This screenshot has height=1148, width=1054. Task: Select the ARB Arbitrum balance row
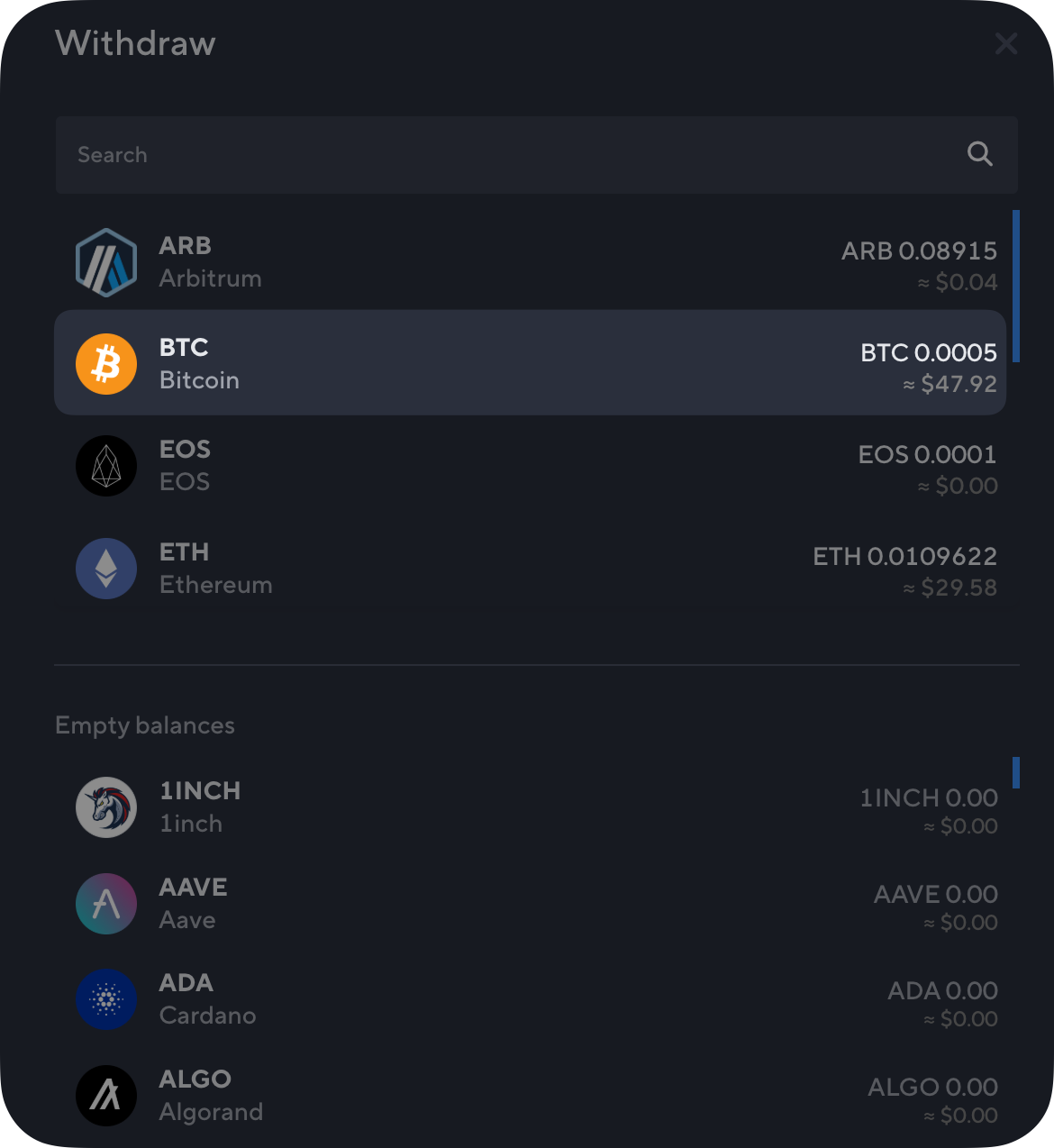527,261
